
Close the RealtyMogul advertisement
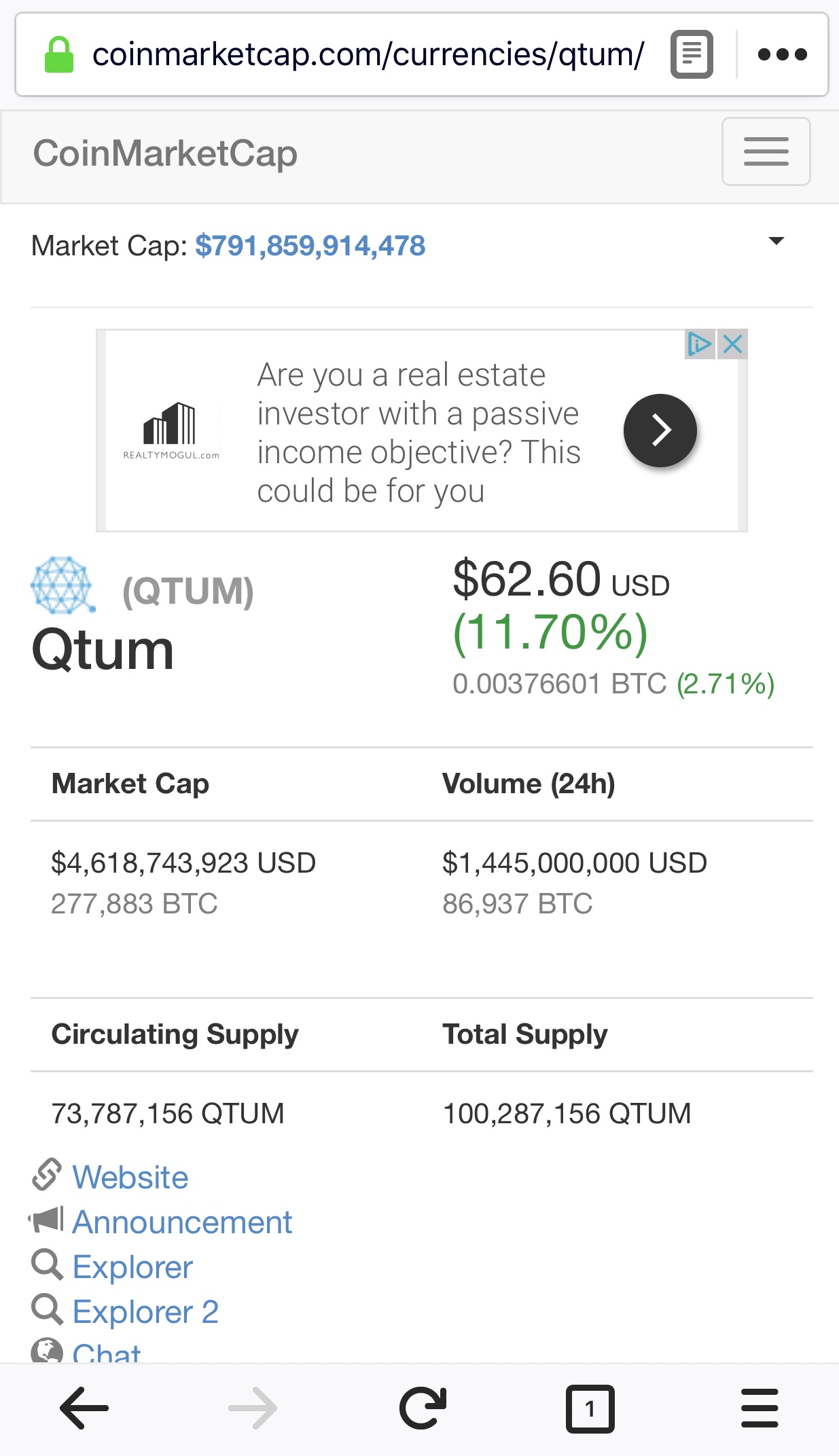[x=733, y=344]
